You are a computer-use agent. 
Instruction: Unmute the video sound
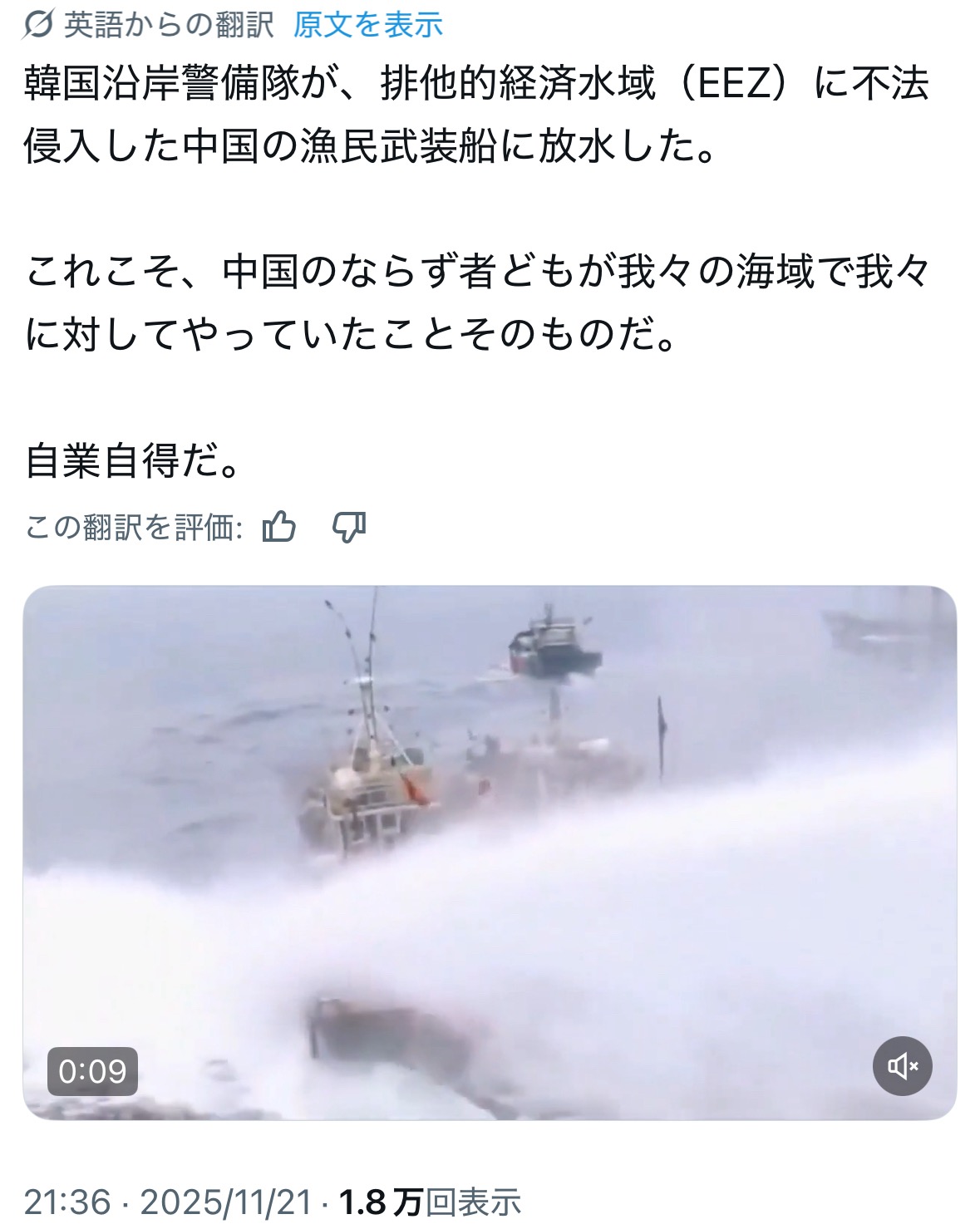902,1065
